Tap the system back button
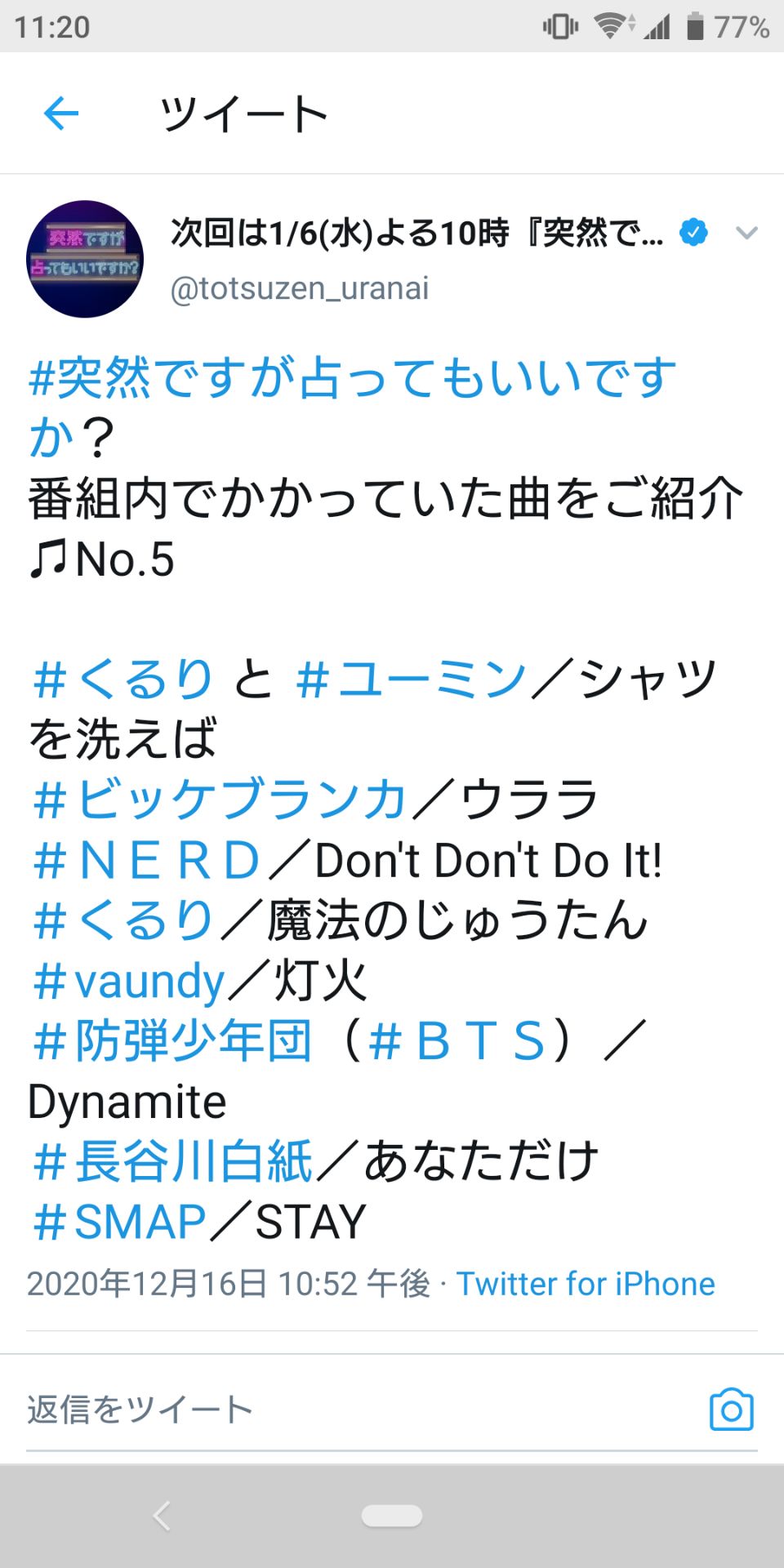Image resolution: width=784 pixels, height=1568 pixels. tap(162, 1516)
